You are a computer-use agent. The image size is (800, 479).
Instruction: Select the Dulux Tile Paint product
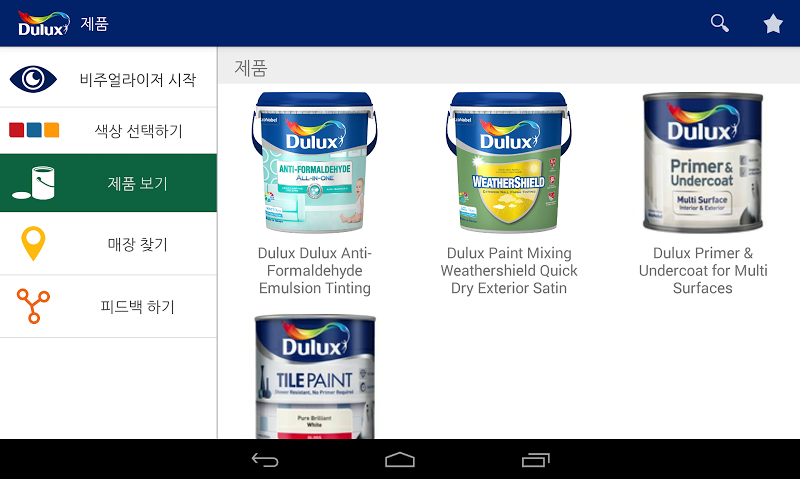pyautogui.click(x=315, y=375)
